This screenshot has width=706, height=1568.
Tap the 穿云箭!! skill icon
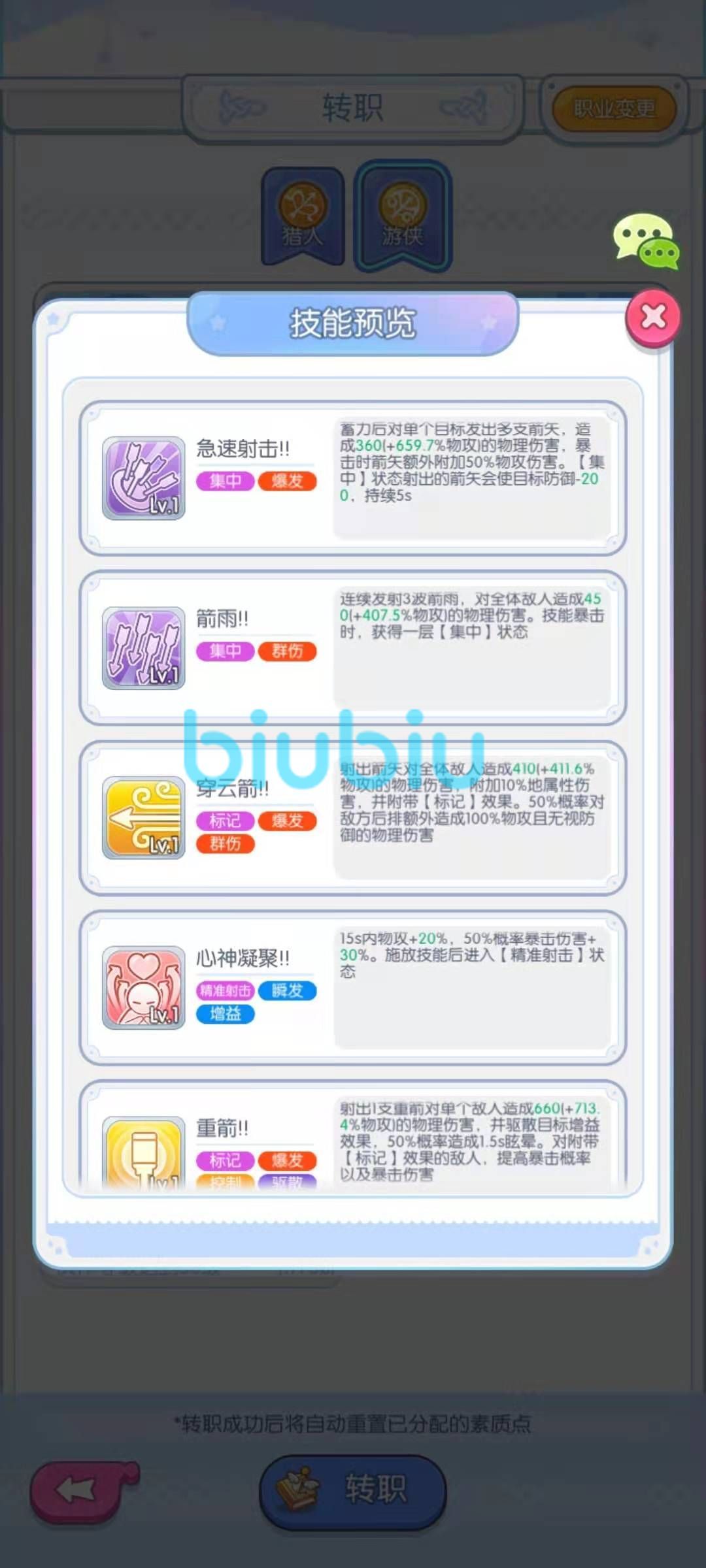click(x=144, y=817)
